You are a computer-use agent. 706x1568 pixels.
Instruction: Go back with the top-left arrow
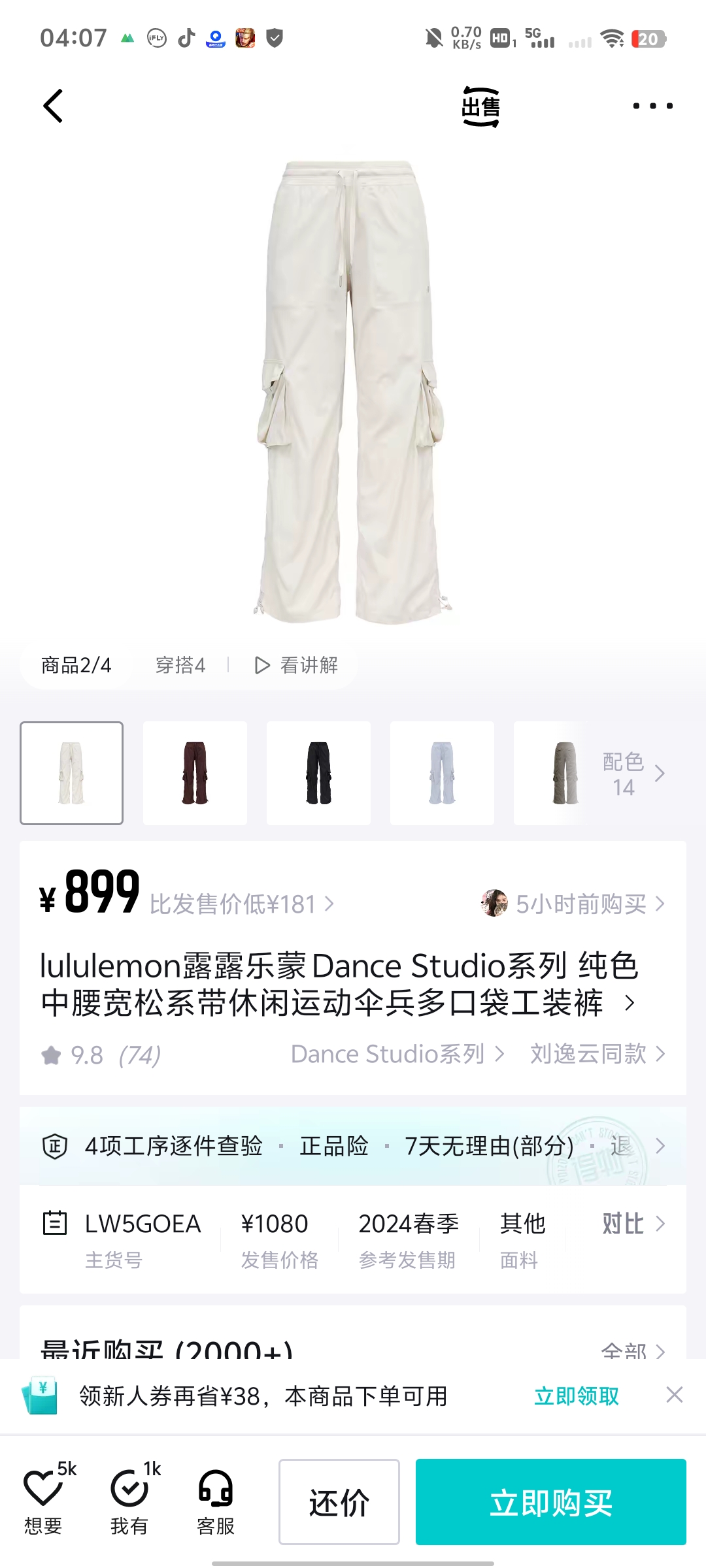pyautogui.click(x=54, y=106)
